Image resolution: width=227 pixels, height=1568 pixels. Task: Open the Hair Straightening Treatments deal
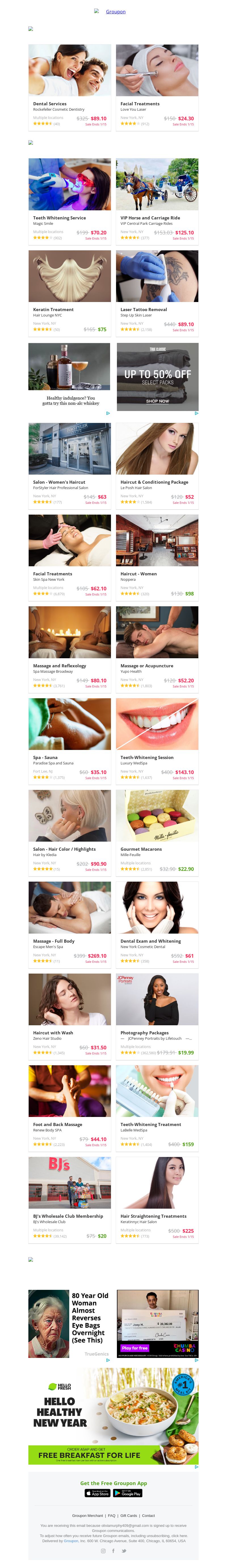click(157, 1183)
